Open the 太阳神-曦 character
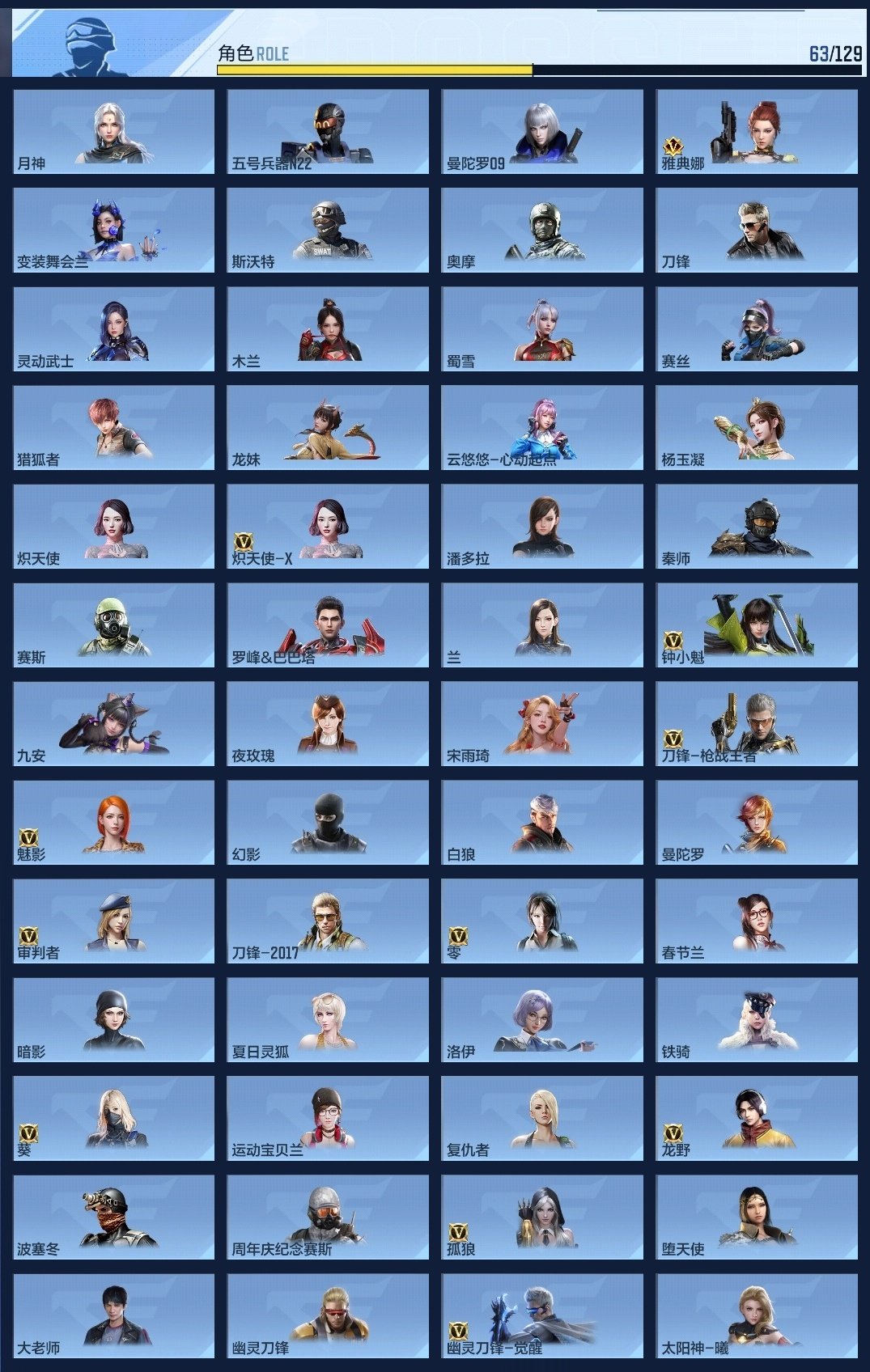The height and width of the screenshot is (1372, 870). [x=756, y=1315]
